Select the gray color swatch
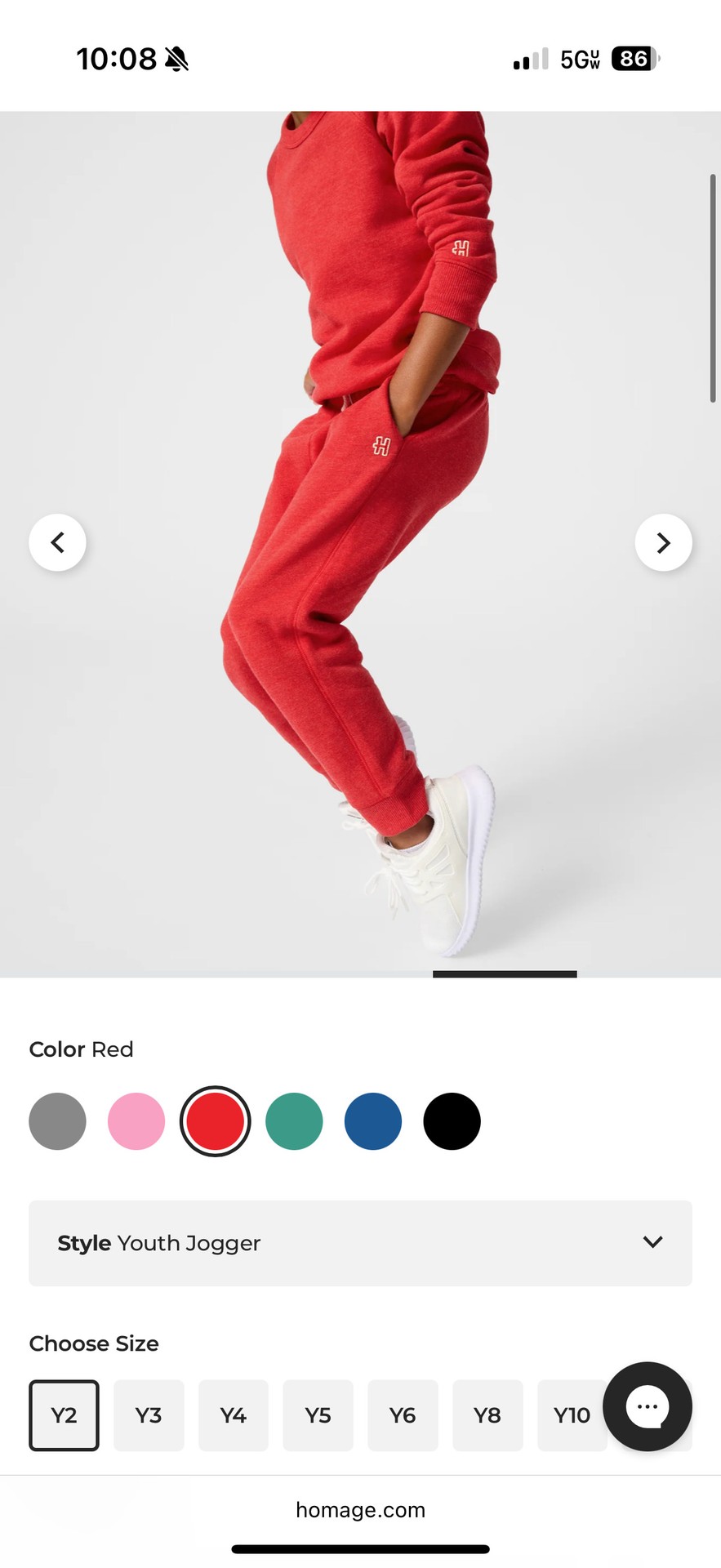 [57, 1121]
